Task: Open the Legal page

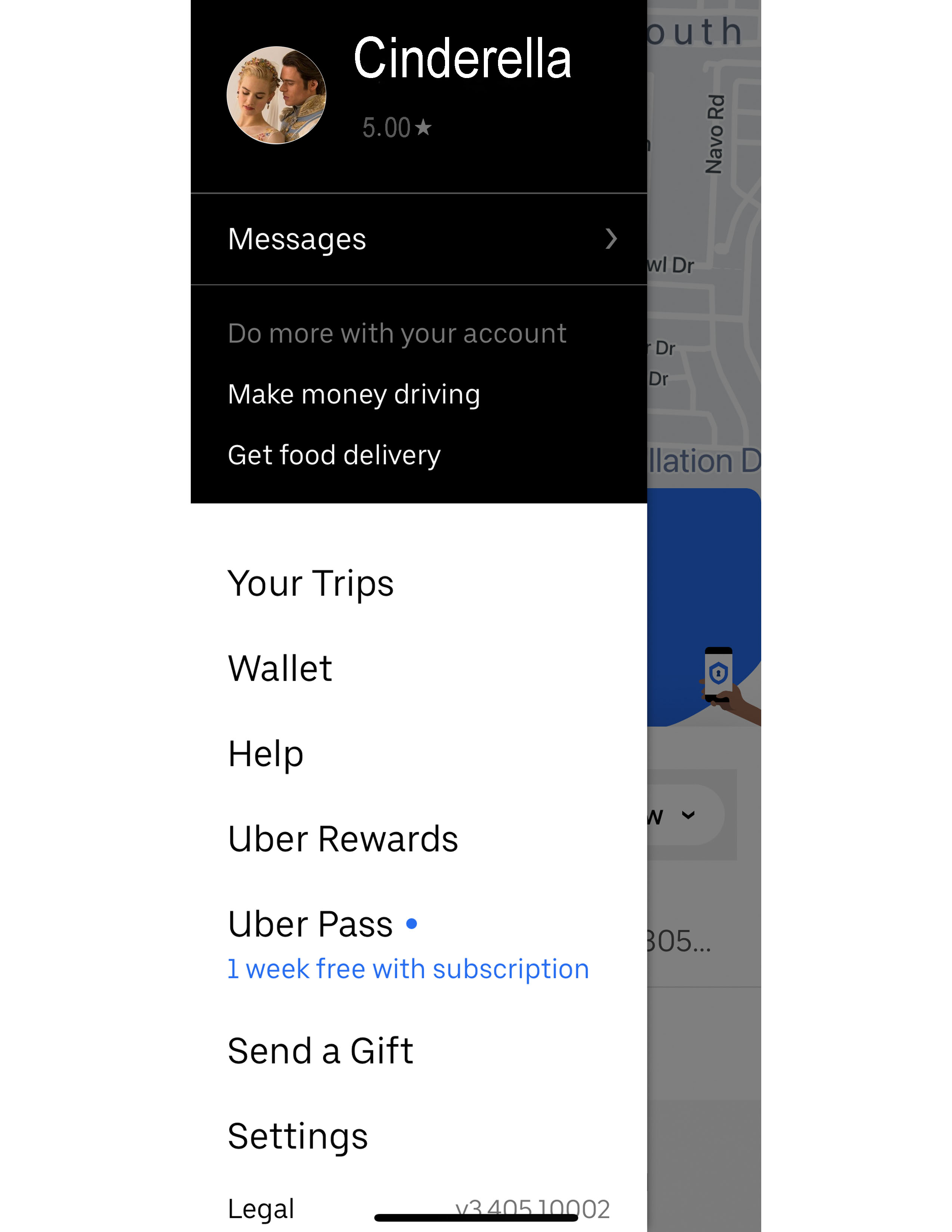Action: point(261,1208)
